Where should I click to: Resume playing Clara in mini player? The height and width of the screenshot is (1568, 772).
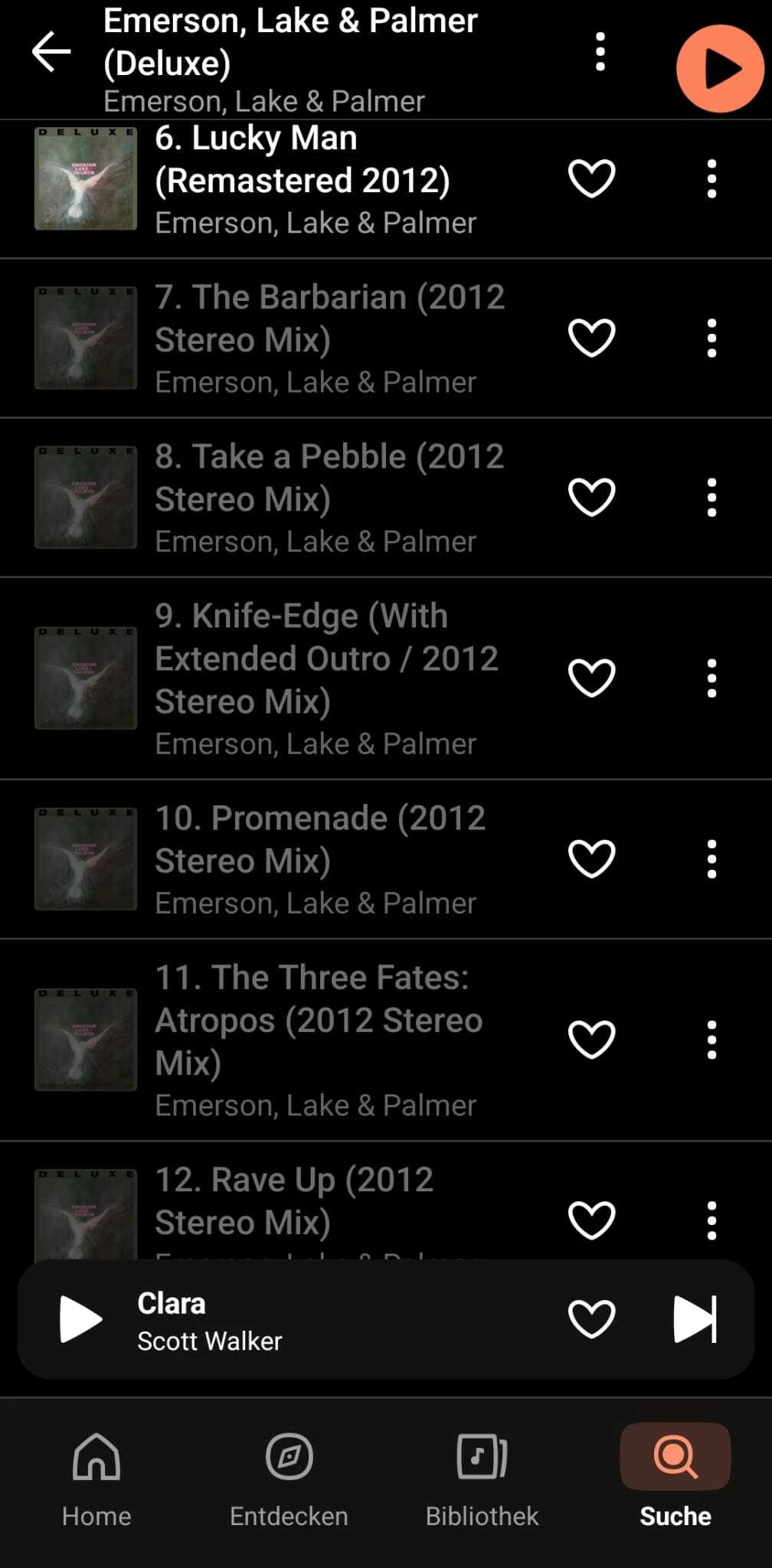click(x=80, y=1319)
